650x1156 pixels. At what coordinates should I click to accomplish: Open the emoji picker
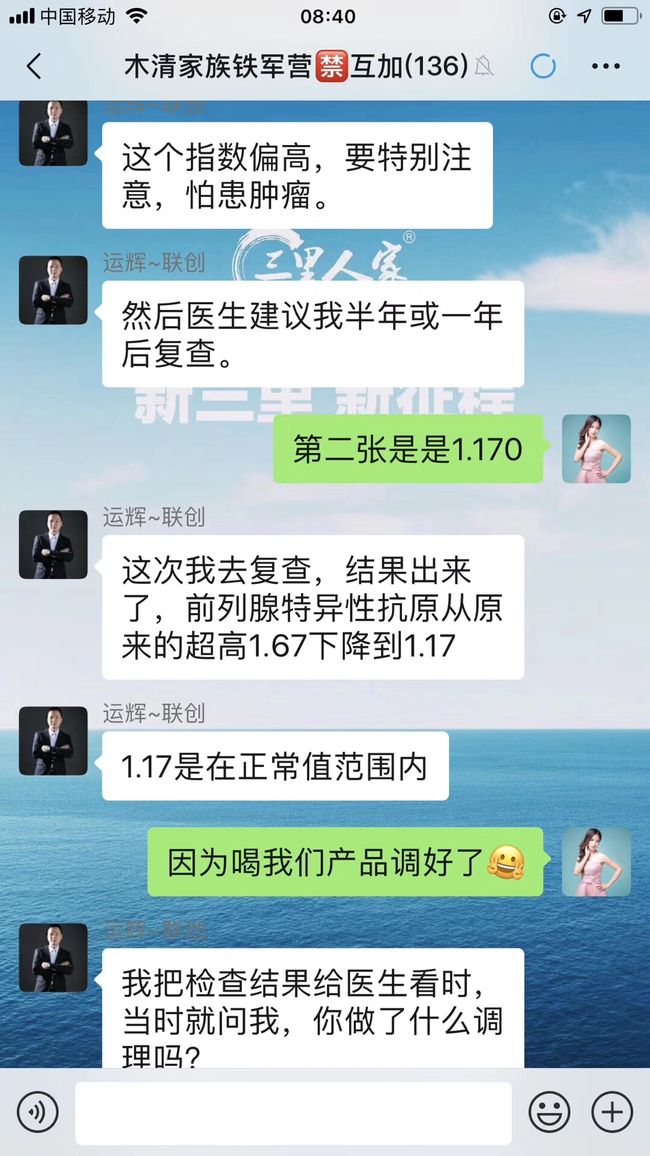pos(550,1113)
